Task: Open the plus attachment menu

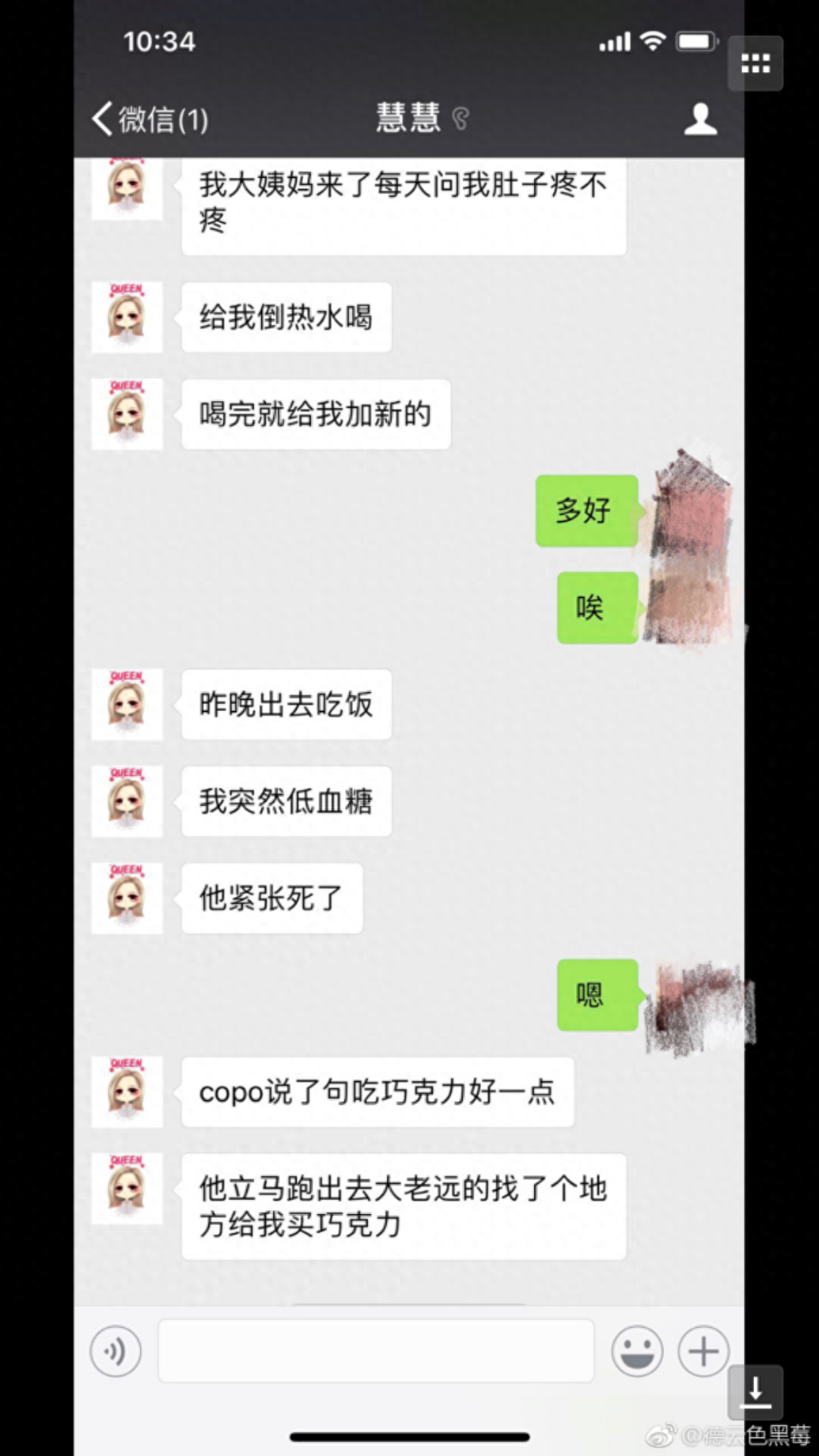Action: pyautogui.click(x=703, y=1352)
